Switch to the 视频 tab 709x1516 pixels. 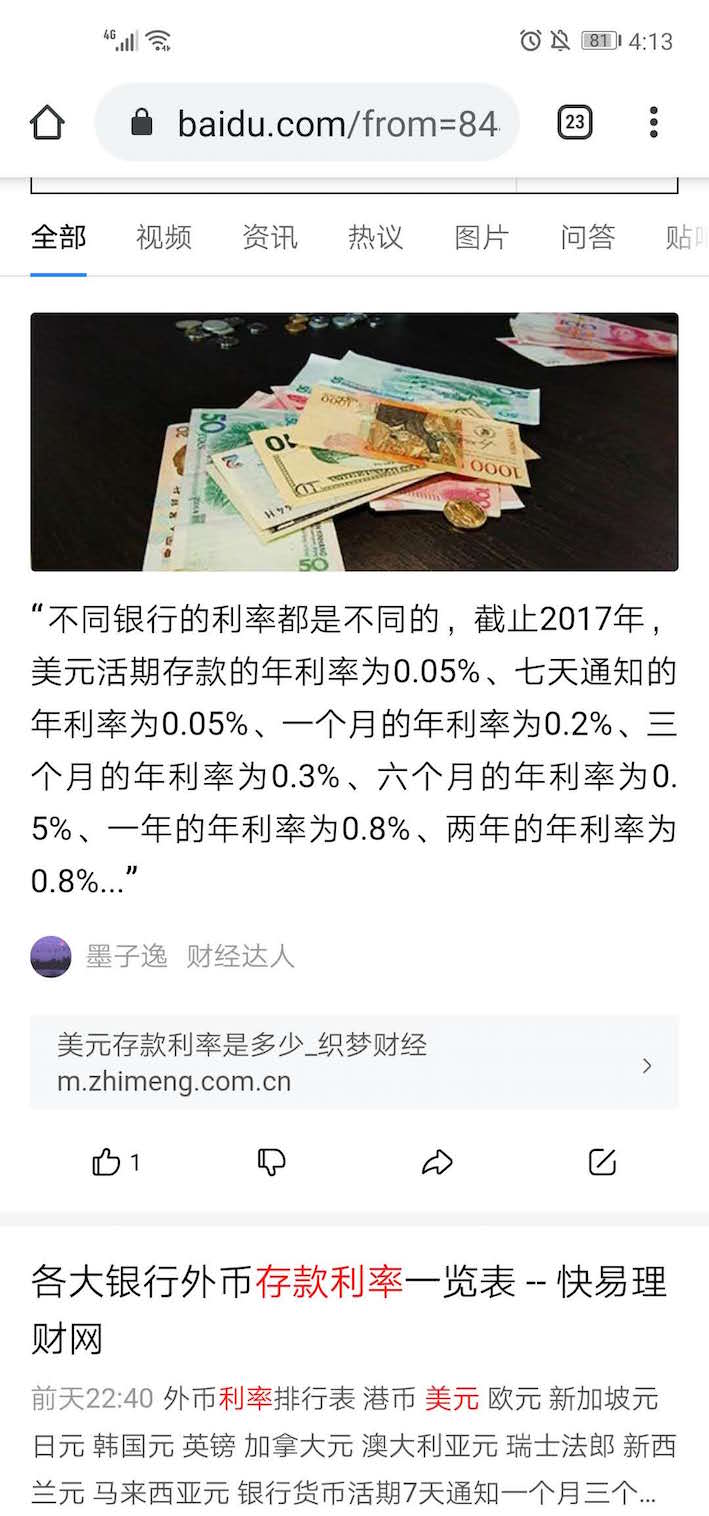click(x=164, y=238)
